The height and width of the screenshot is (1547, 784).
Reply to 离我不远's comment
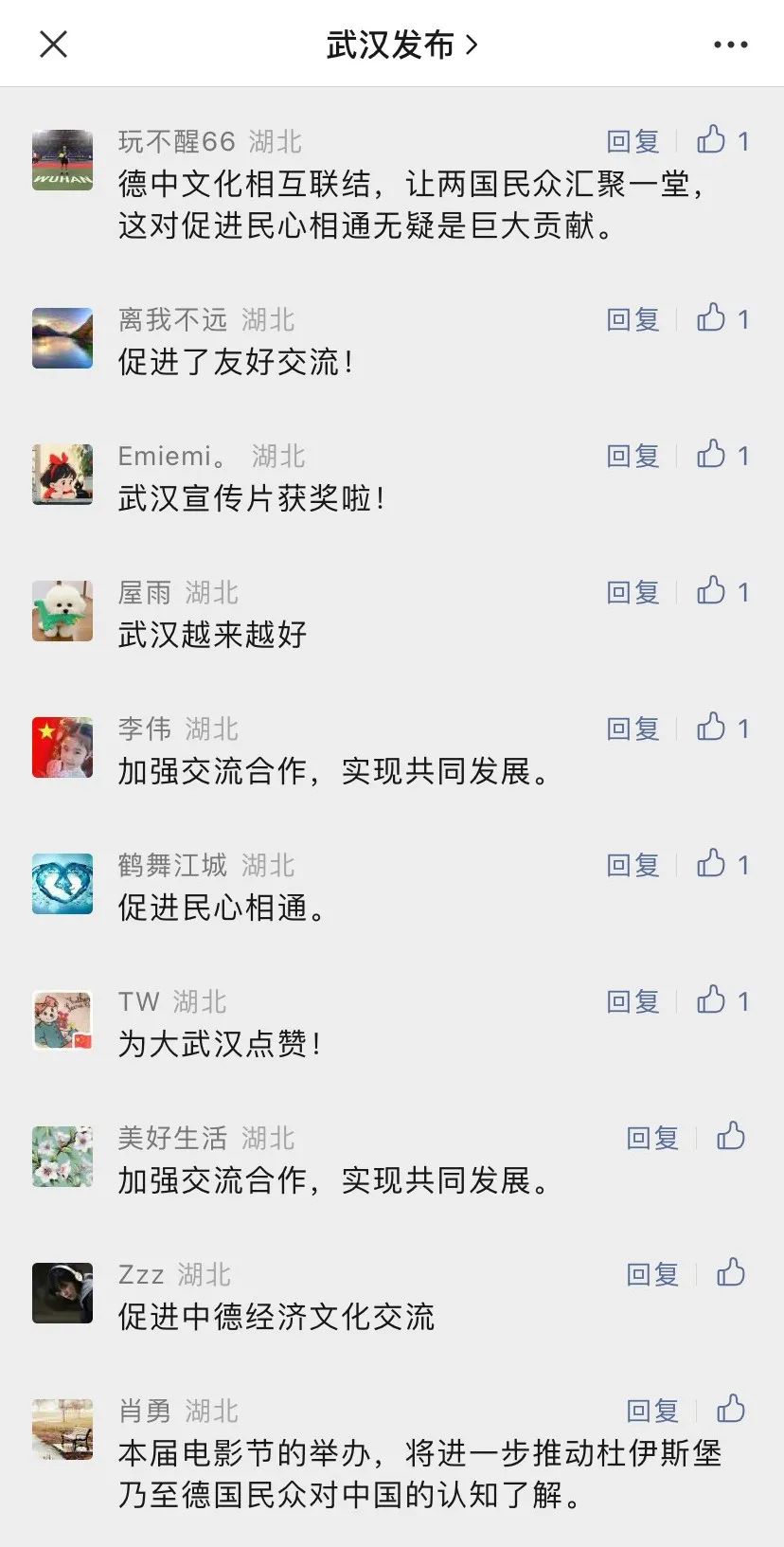click(x=633, y=319)
